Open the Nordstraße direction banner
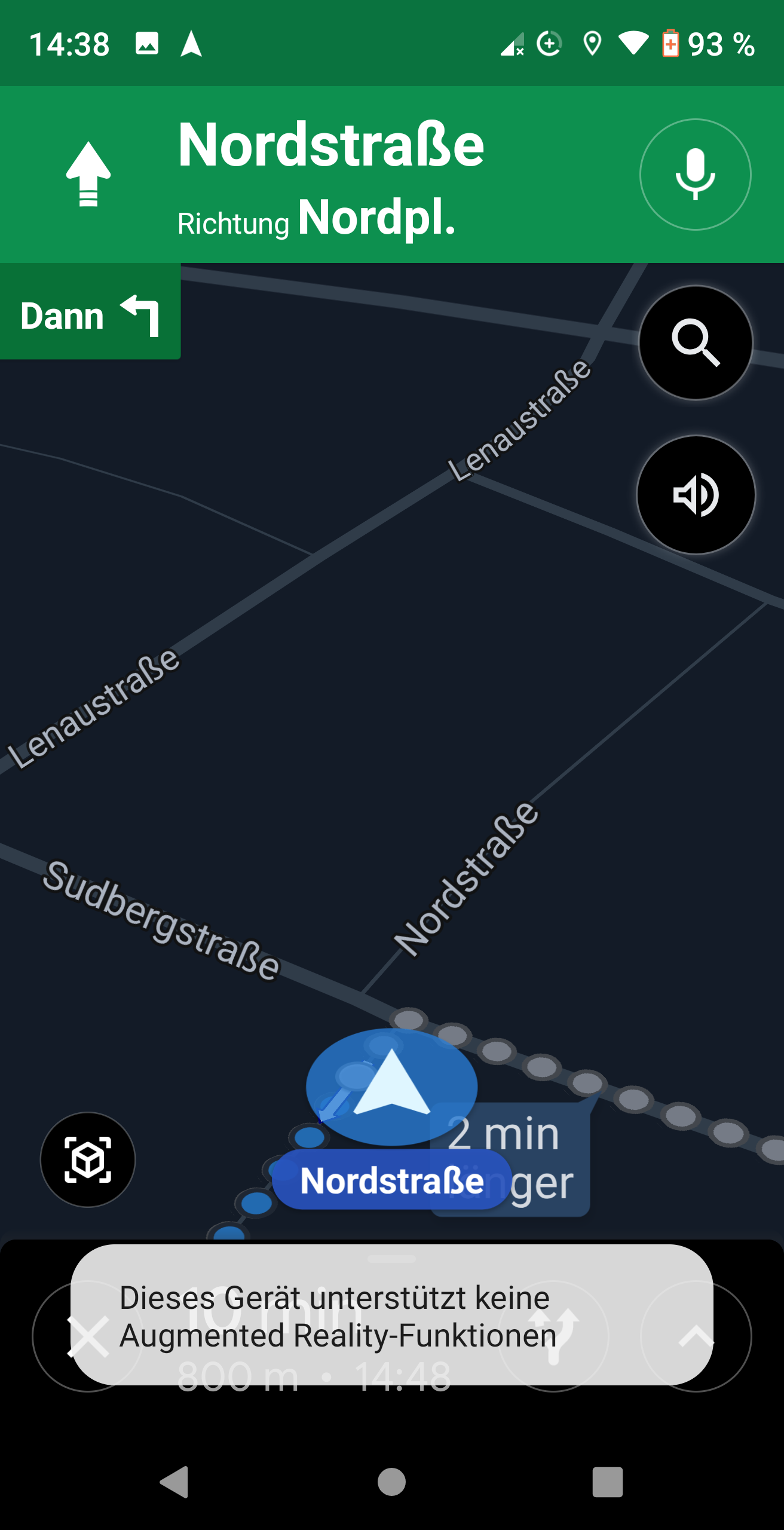This screenshot has height=1530, width=784. (331, 174)
